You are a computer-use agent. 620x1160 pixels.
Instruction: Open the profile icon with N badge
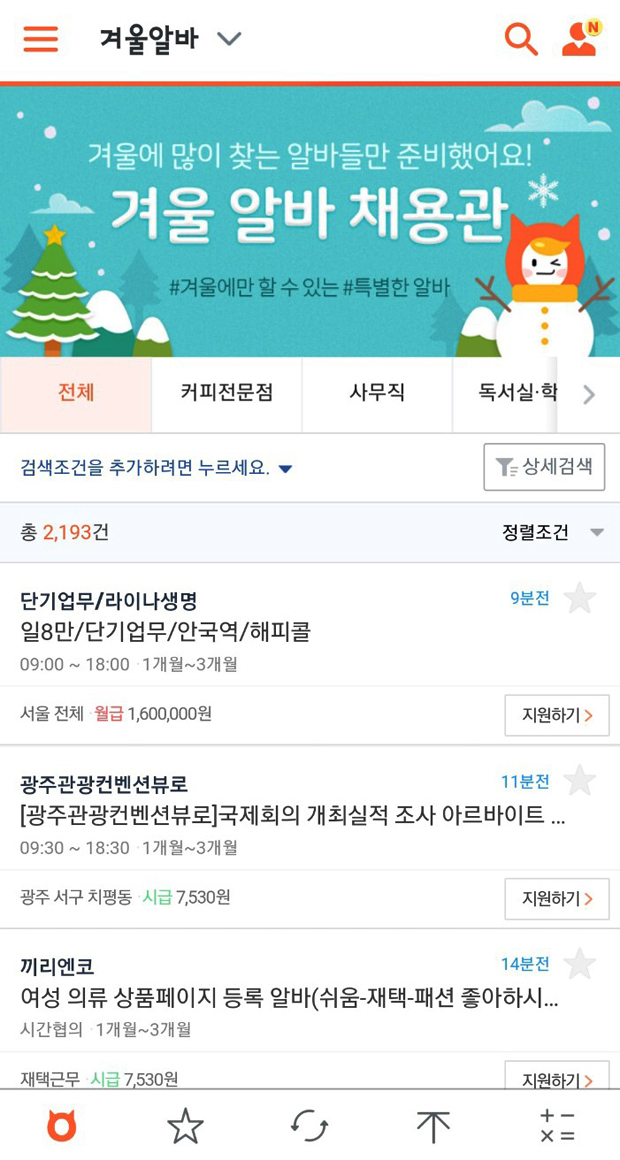pyautogui.click(x=581, y=38)
